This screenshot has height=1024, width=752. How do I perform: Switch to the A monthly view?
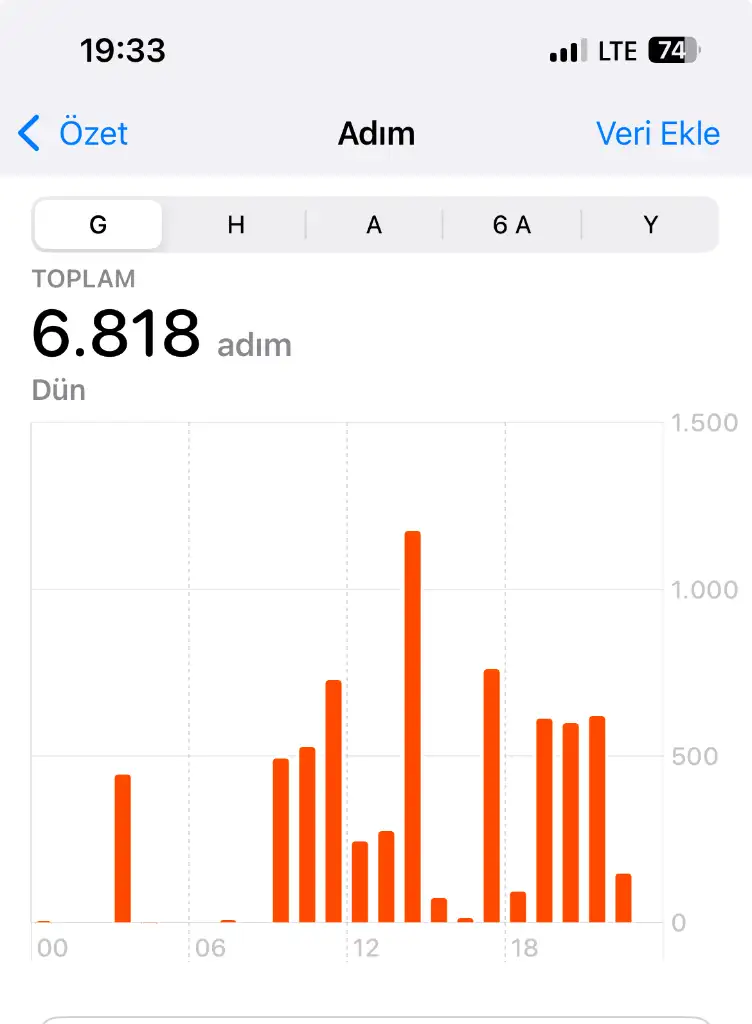tap(374, 225)
